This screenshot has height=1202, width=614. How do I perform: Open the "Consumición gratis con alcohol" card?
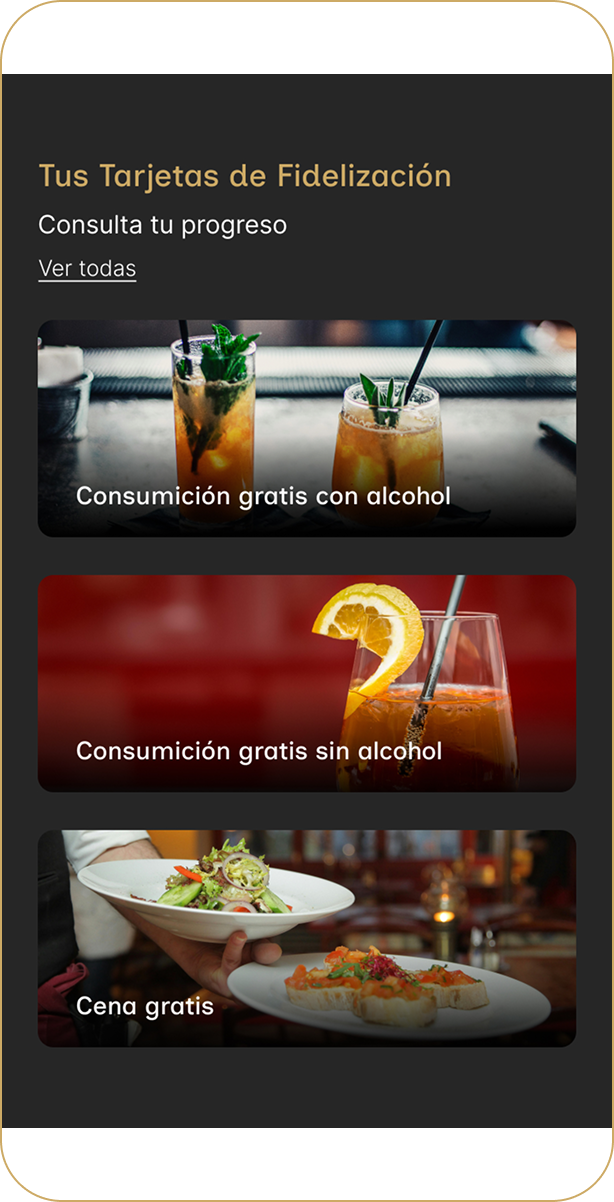tap(306, 428)
